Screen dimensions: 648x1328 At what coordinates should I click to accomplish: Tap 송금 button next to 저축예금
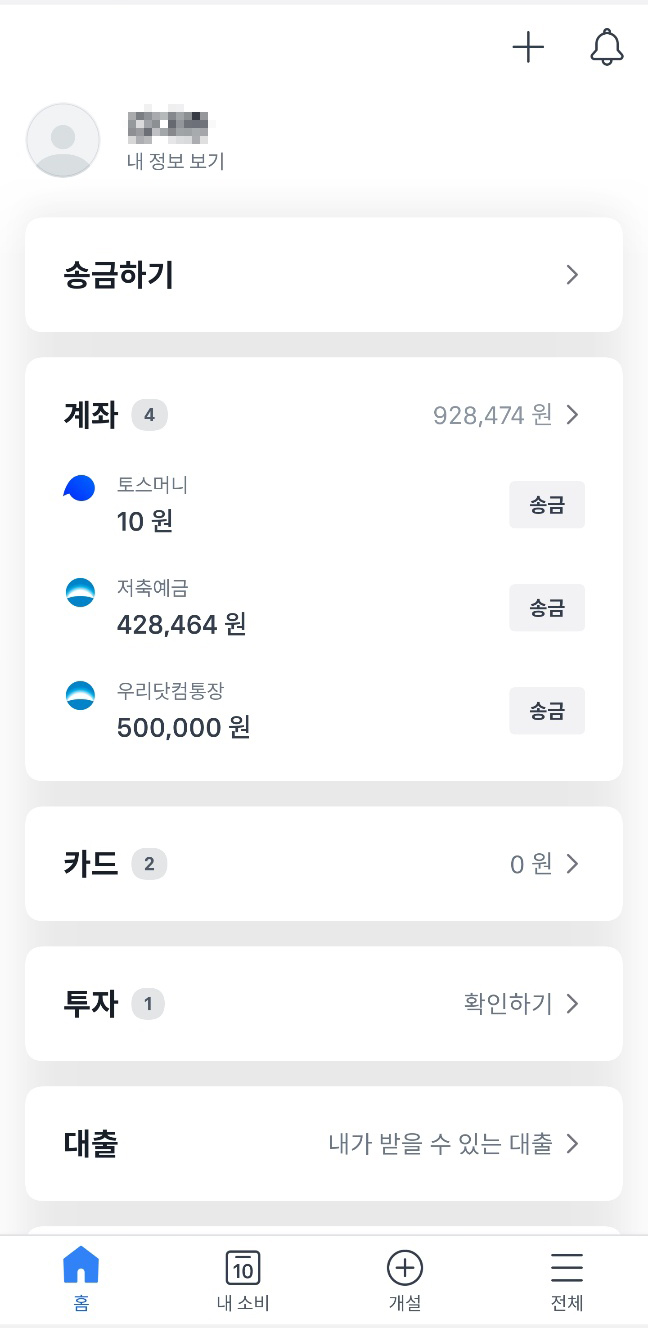point(546,608)
